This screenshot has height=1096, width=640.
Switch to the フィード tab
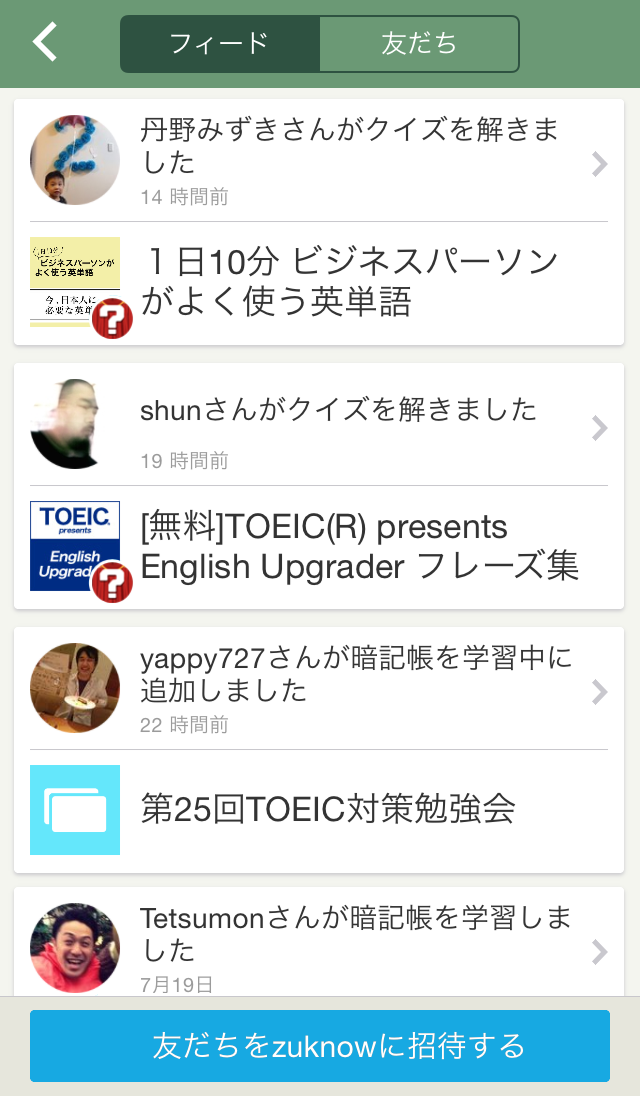[x=220, y=44]
